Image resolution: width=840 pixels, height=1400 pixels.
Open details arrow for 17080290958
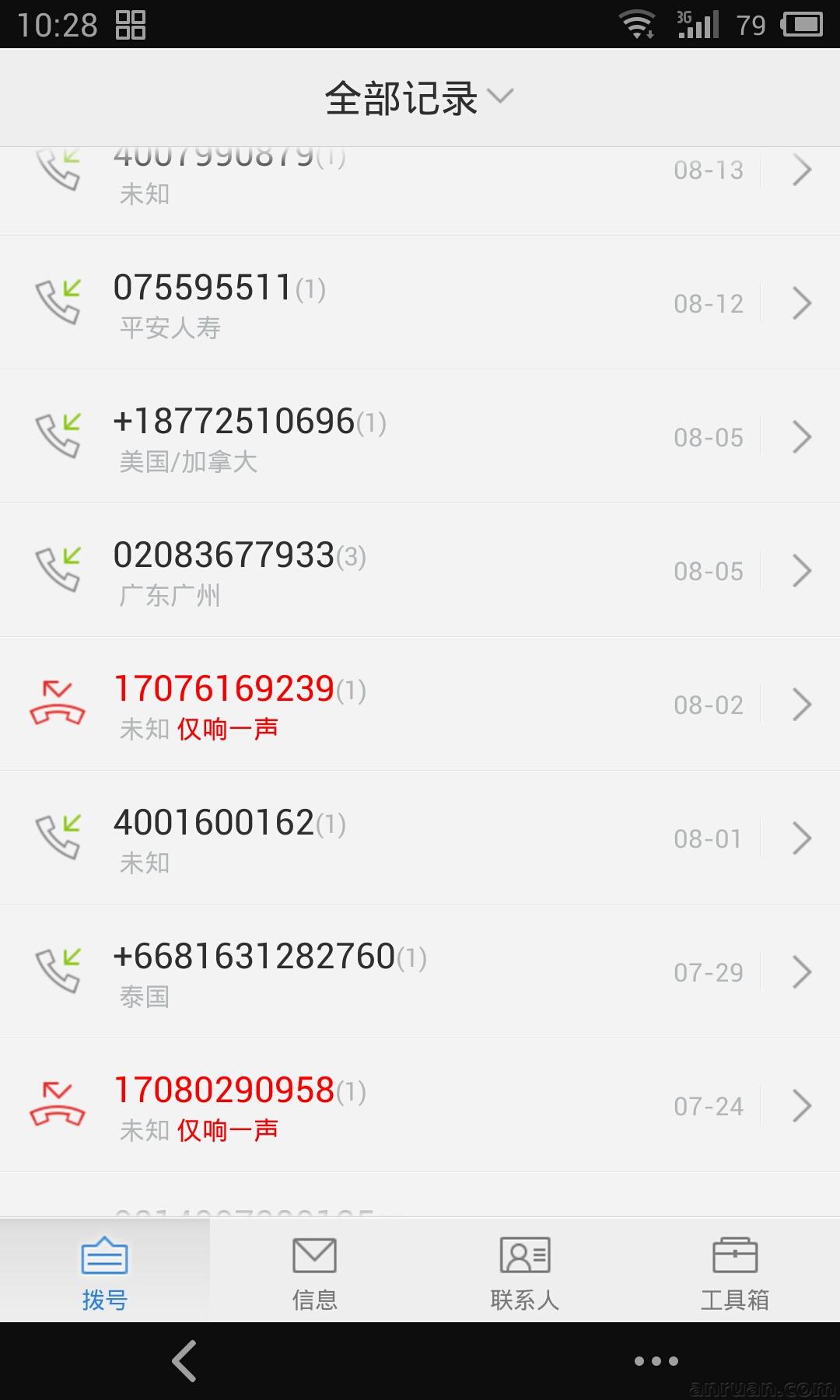801,1106
